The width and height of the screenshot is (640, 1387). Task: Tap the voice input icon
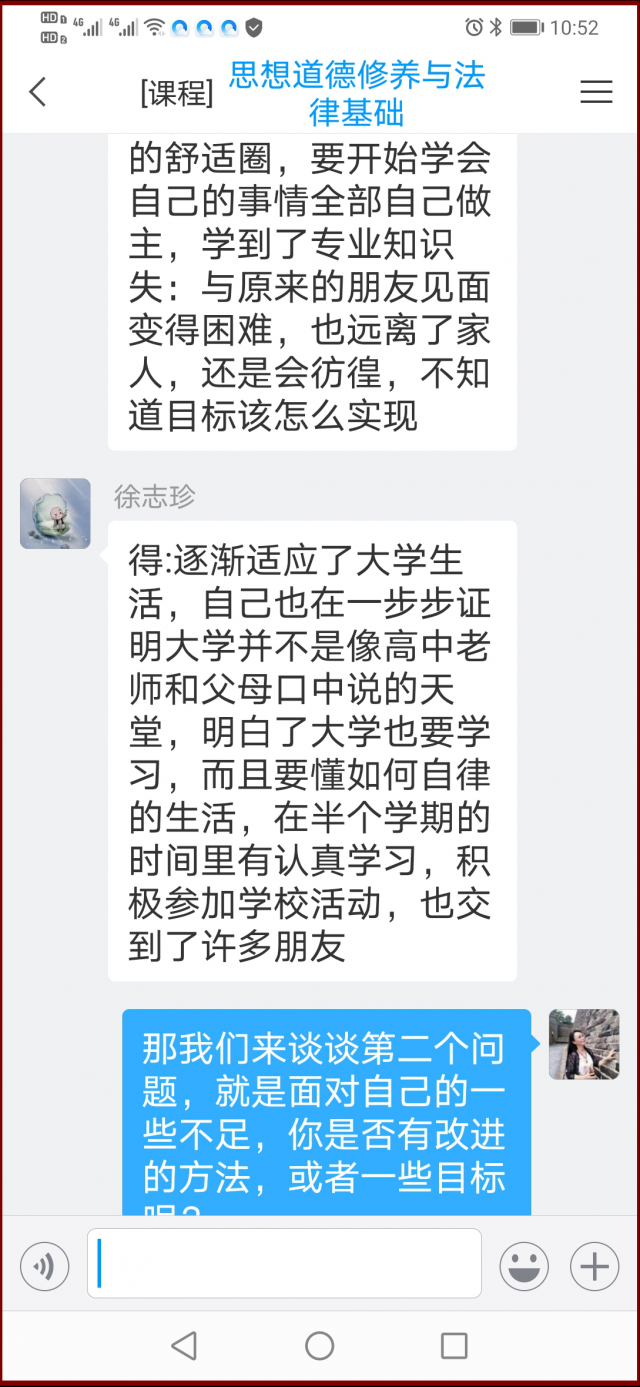[x=45, y=1268]
